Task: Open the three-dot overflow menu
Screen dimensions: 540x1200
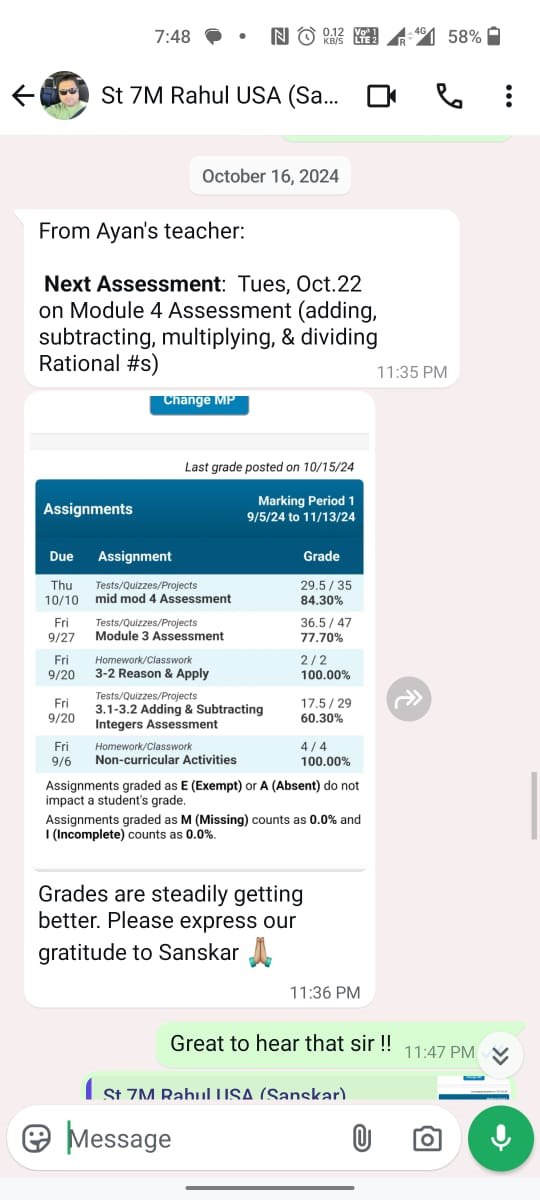Action: (509, 96)
